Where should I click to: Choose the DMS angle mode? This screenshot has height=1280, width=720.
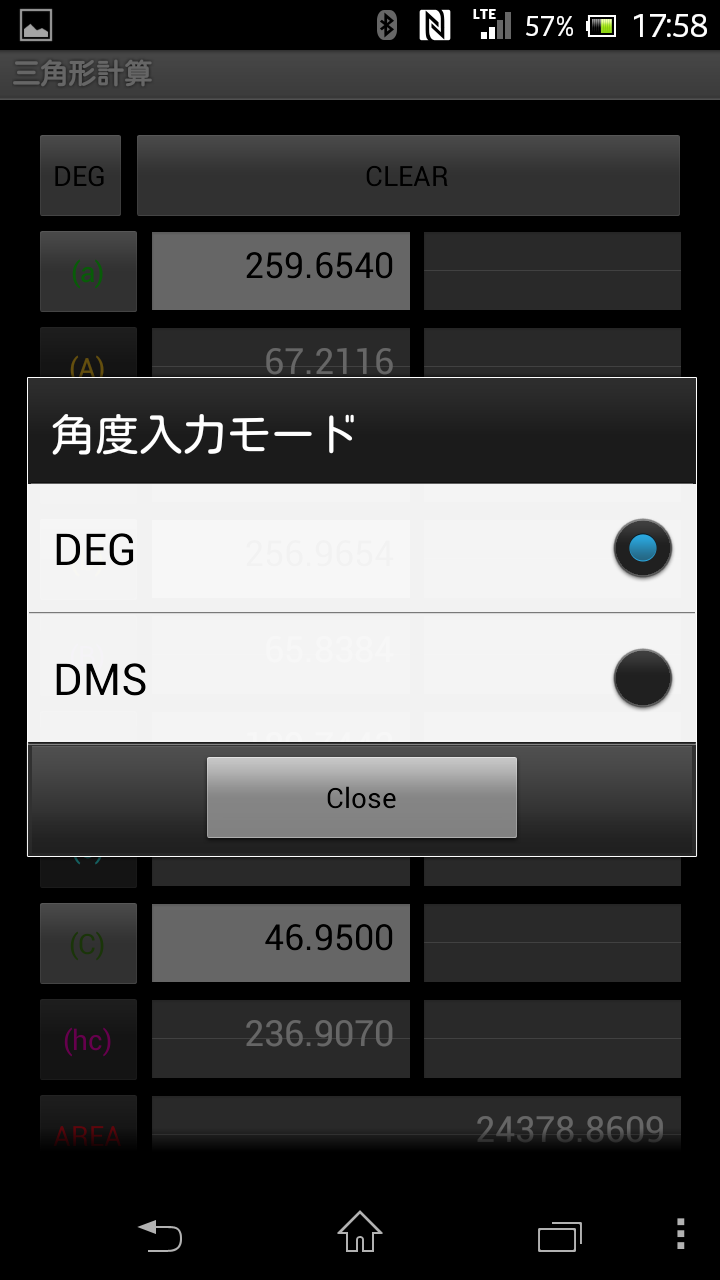tap(362, 679)
